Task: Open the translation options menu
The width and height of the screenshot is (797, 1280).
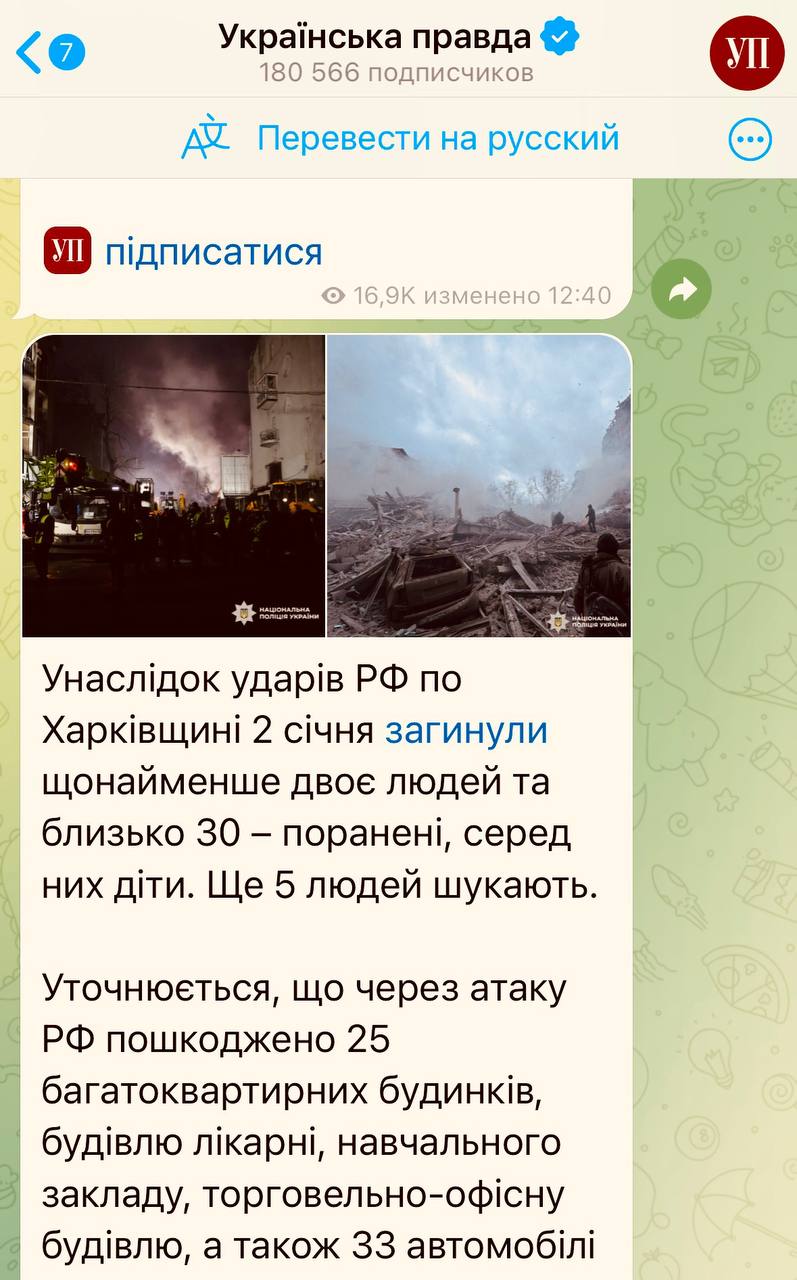Action: click(x=750, y=140)
